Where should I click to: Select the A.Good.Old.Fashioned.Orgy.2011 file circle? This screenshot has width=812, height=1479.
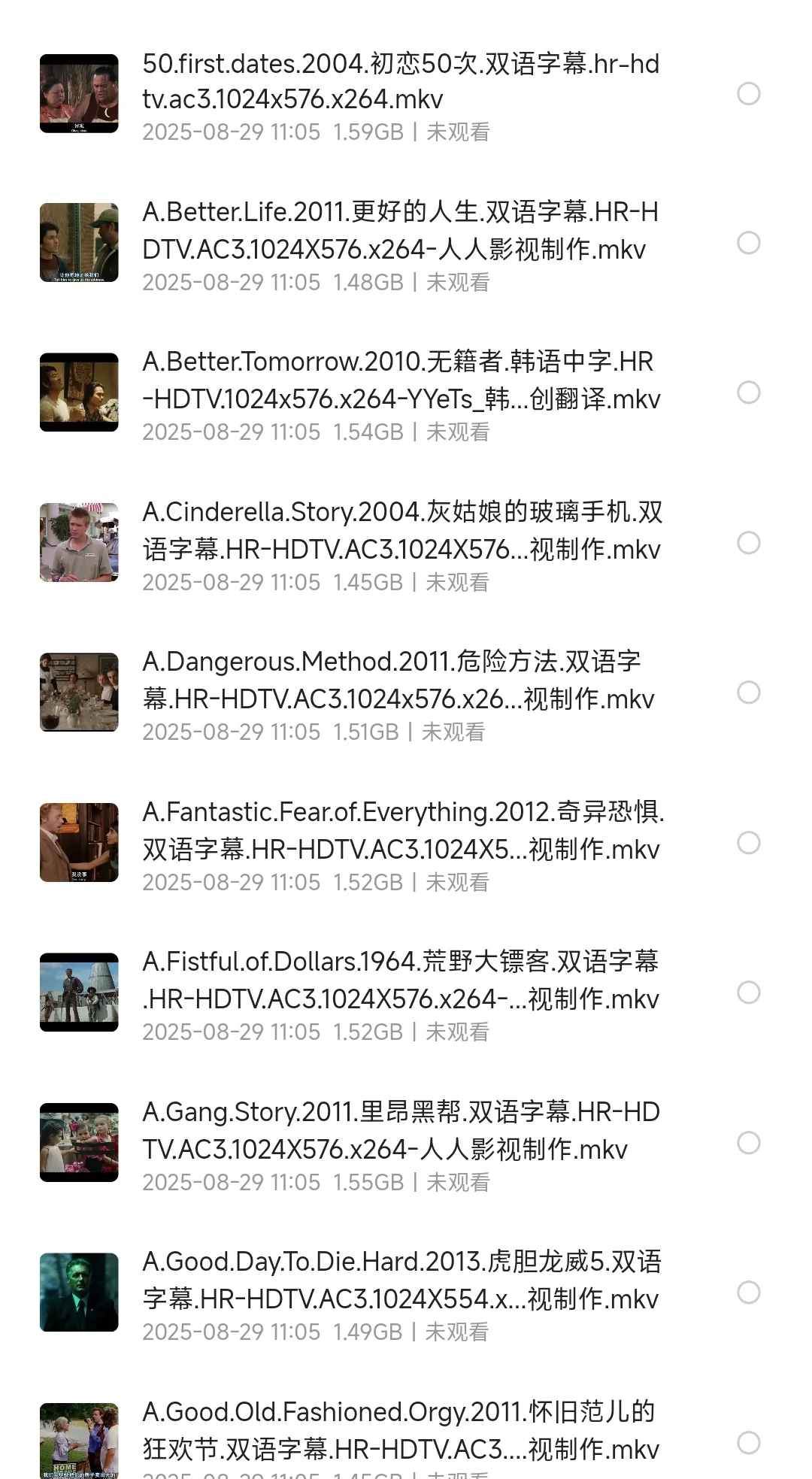tap(748, 1443)
